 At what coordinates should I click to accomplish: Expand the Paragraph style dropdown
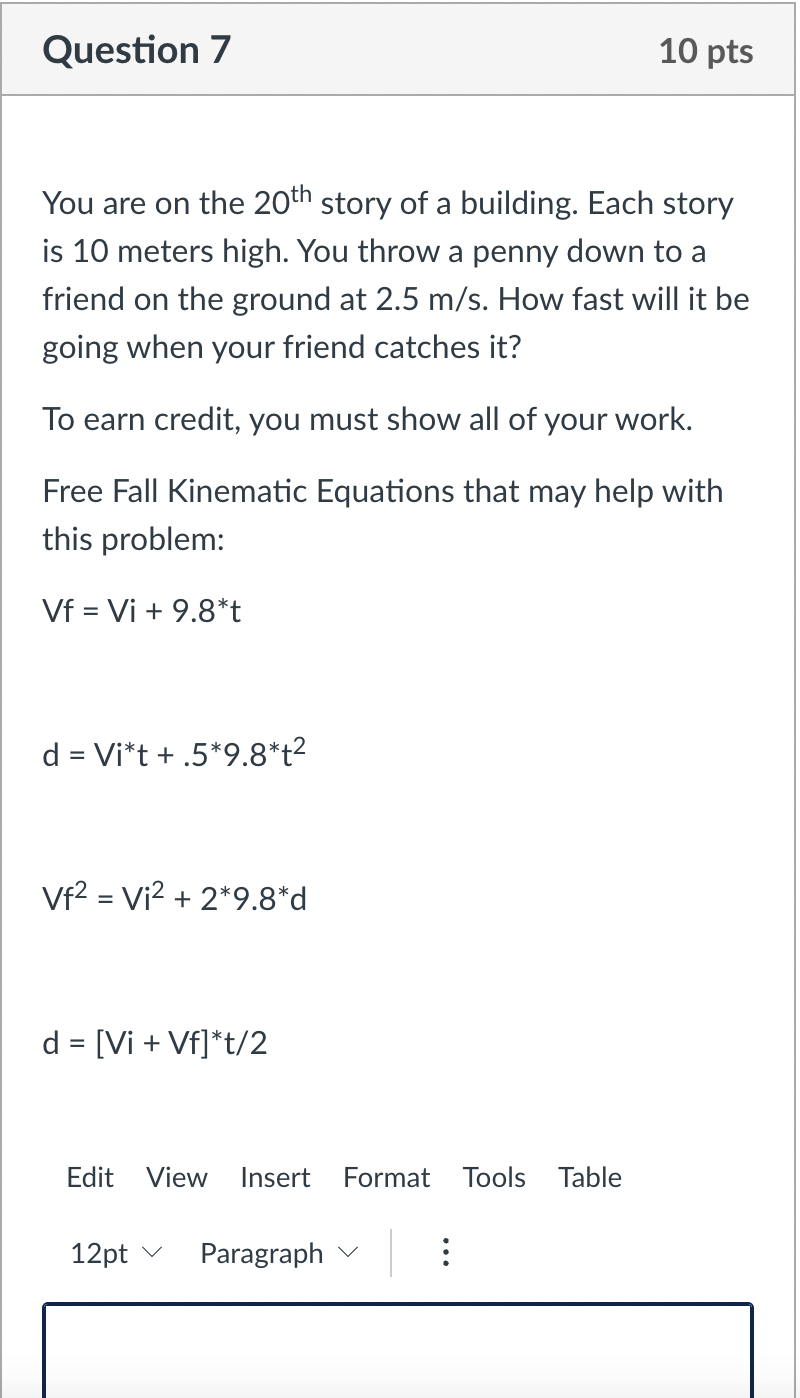pos(277,1254)
